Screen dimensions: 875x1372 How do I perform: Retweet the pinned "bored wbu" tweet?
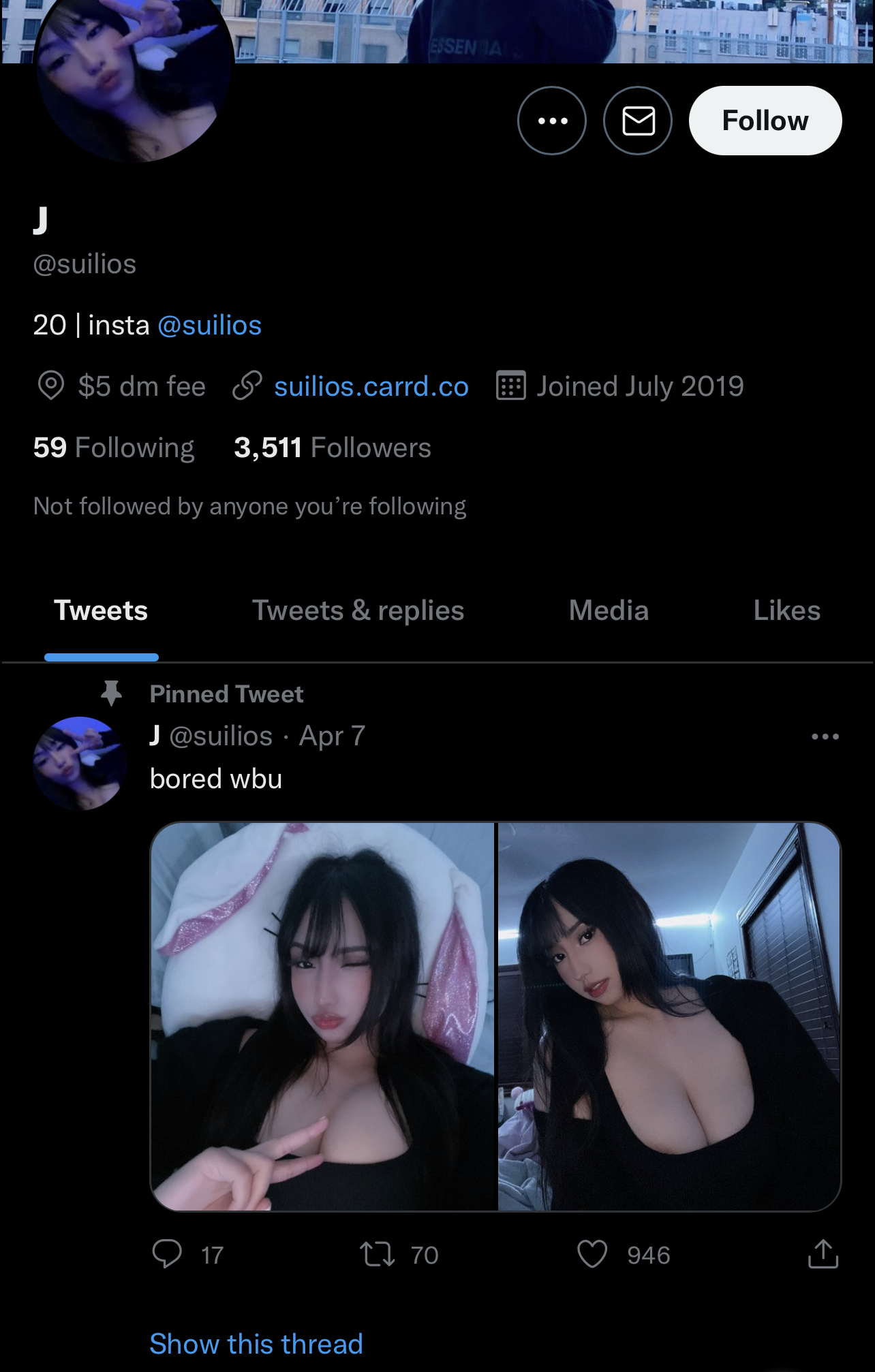tap(377, 1254)
